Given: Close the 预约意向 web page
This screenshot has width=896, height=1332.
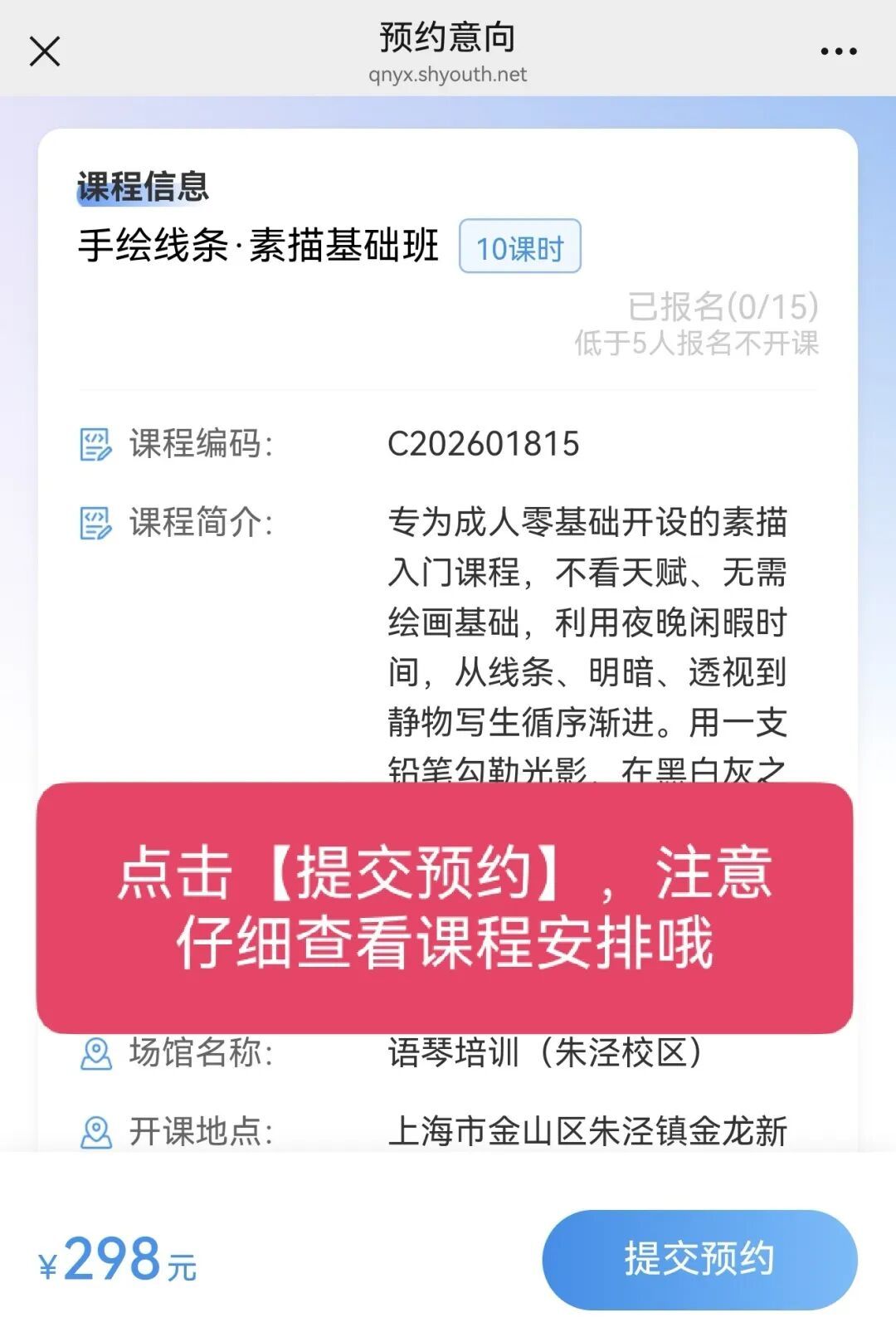Looking at the screenshot, I should pos(45,51).
